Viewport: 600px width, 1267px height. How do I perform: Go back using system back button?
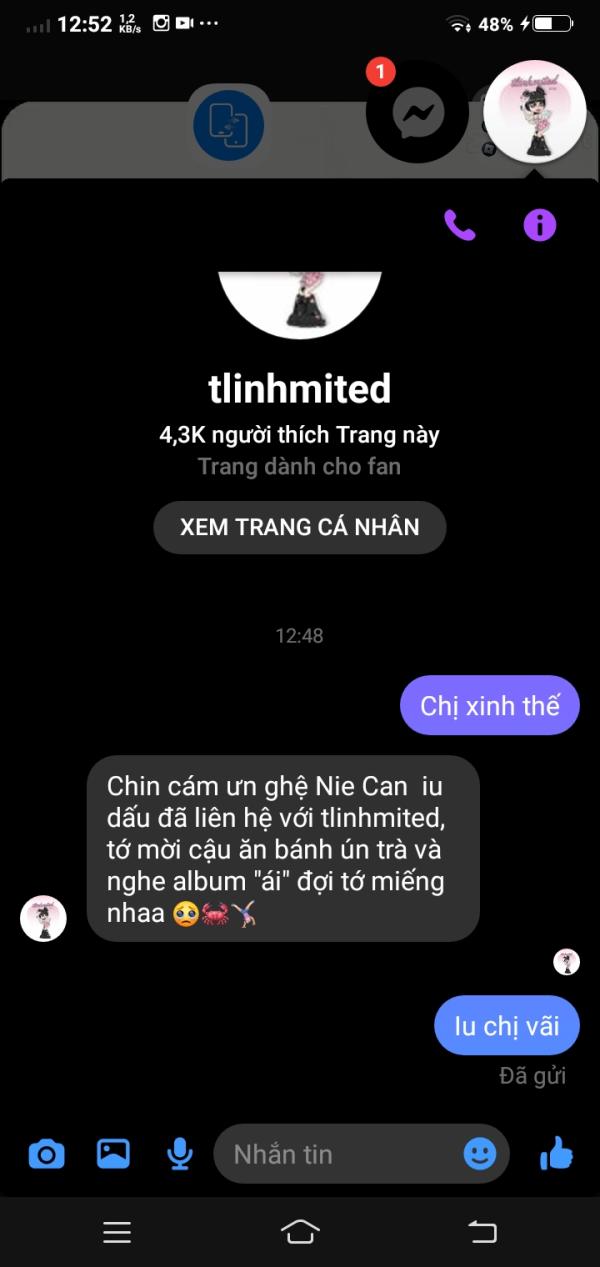pyautogui.click(x=483, y=1232)
